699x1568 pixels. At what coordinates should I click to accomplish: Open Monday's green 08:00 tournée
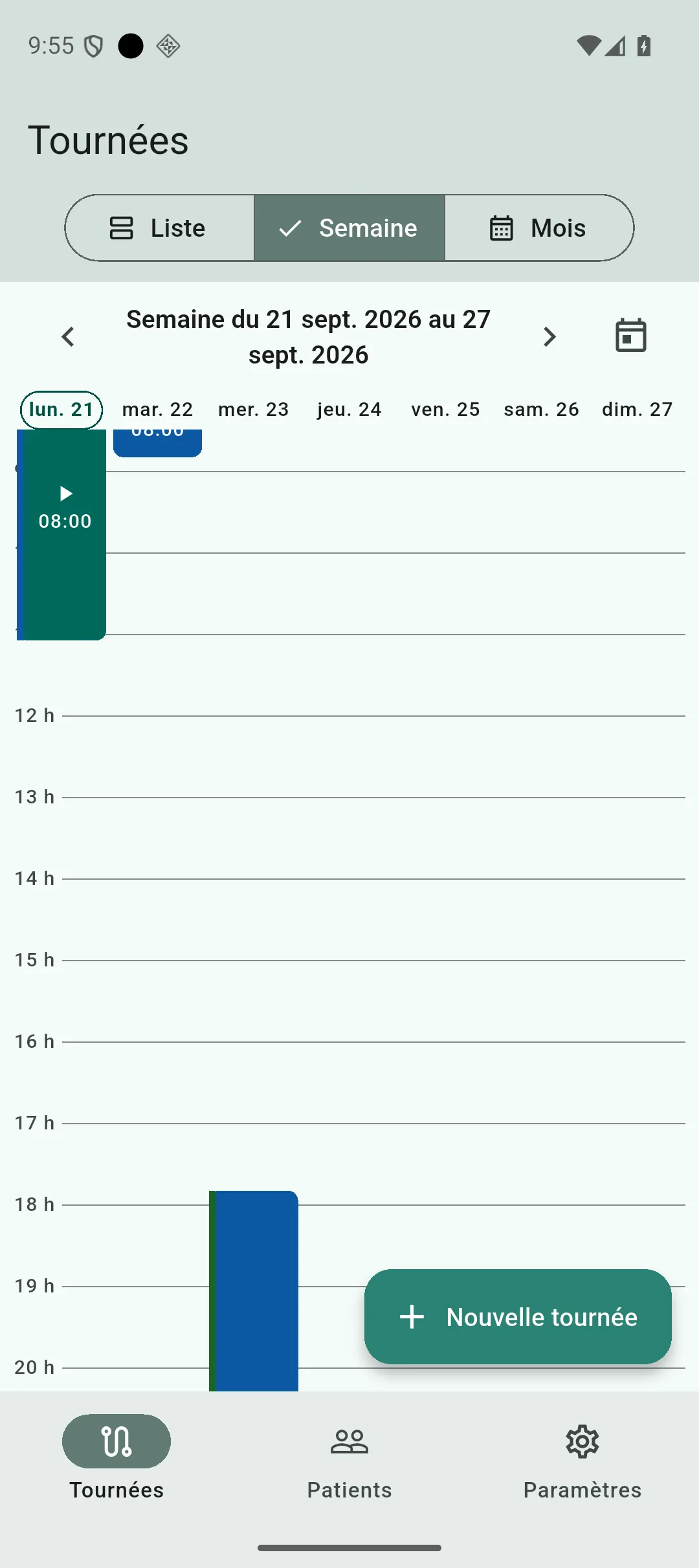tap(61, 535)
